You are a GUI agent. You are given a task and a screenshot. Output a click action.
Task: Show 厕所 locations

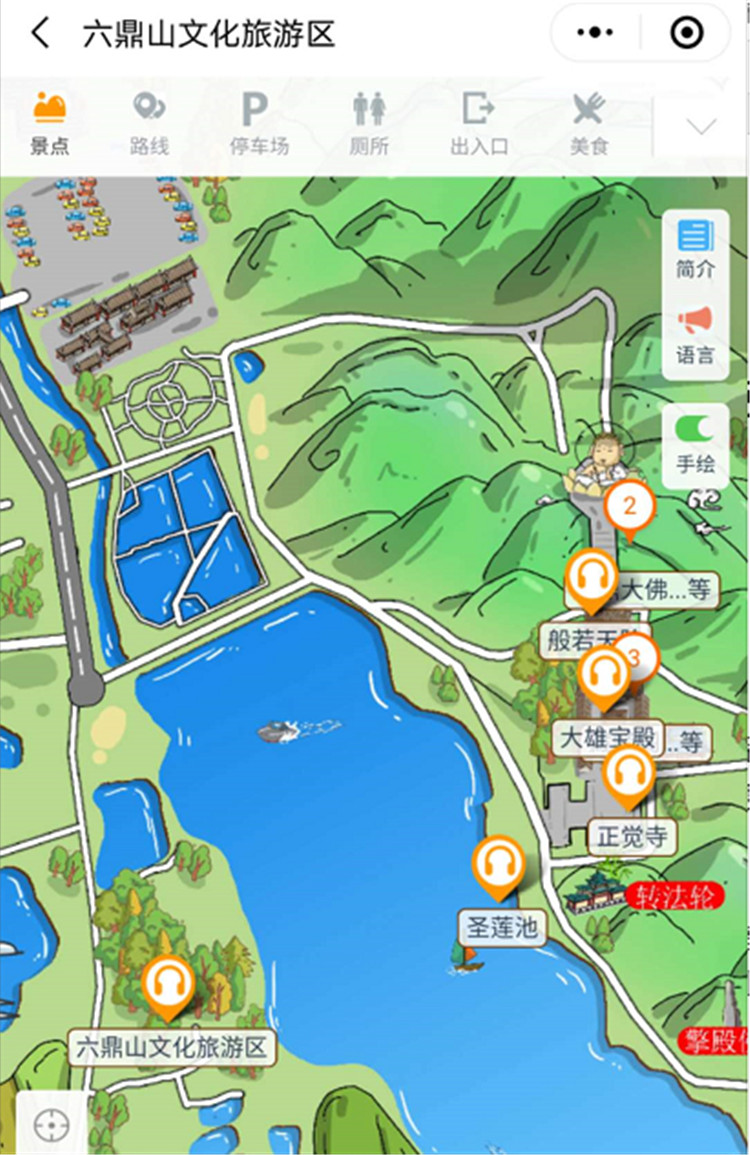point(369,123)
